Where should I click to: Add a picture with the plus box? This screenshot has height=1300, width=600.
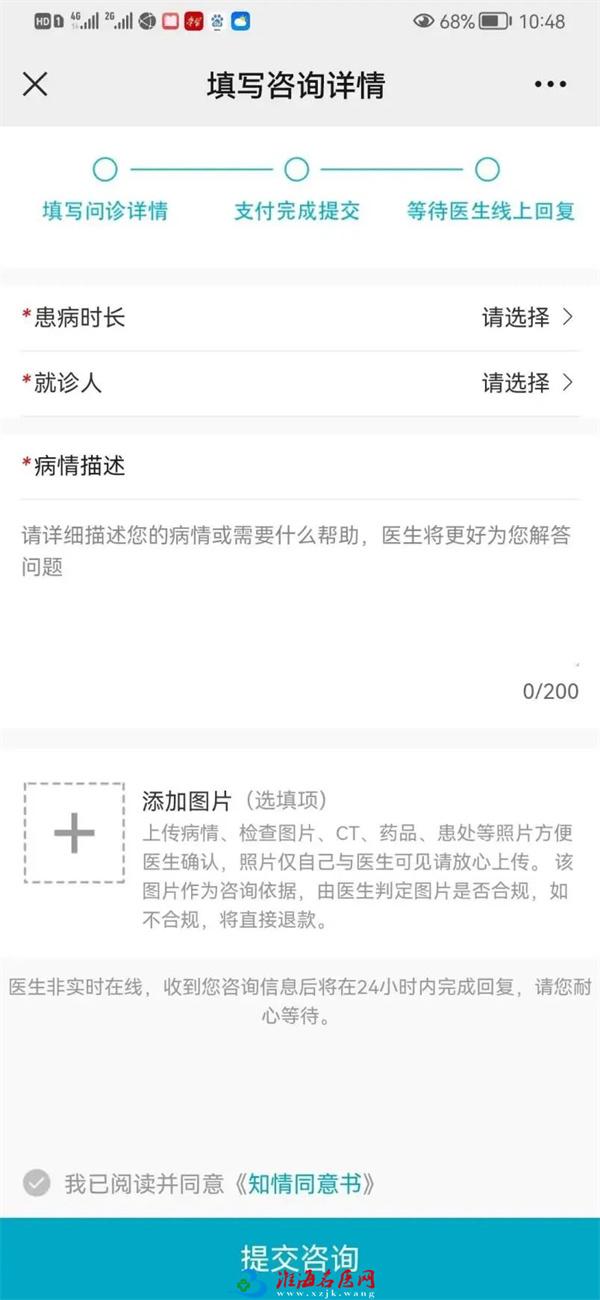pyautogui.click(x=74, y=833)
